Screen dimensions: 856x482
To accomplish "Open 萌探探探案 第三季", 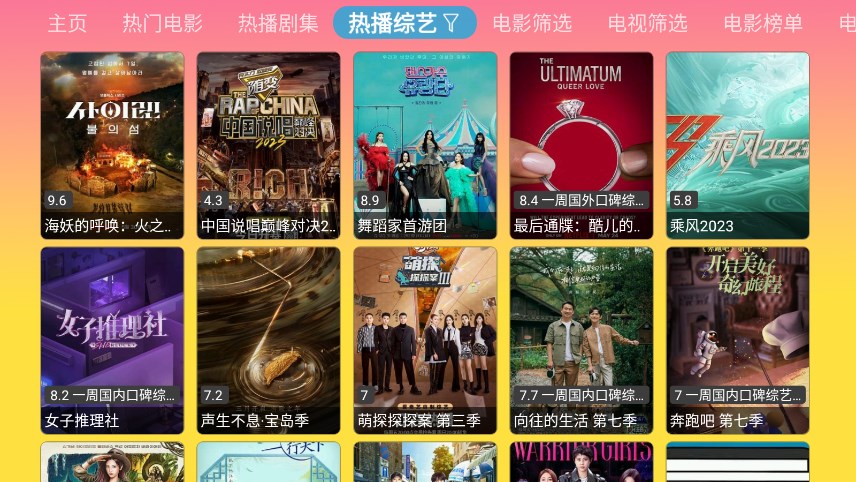I will tap(425, 340).
